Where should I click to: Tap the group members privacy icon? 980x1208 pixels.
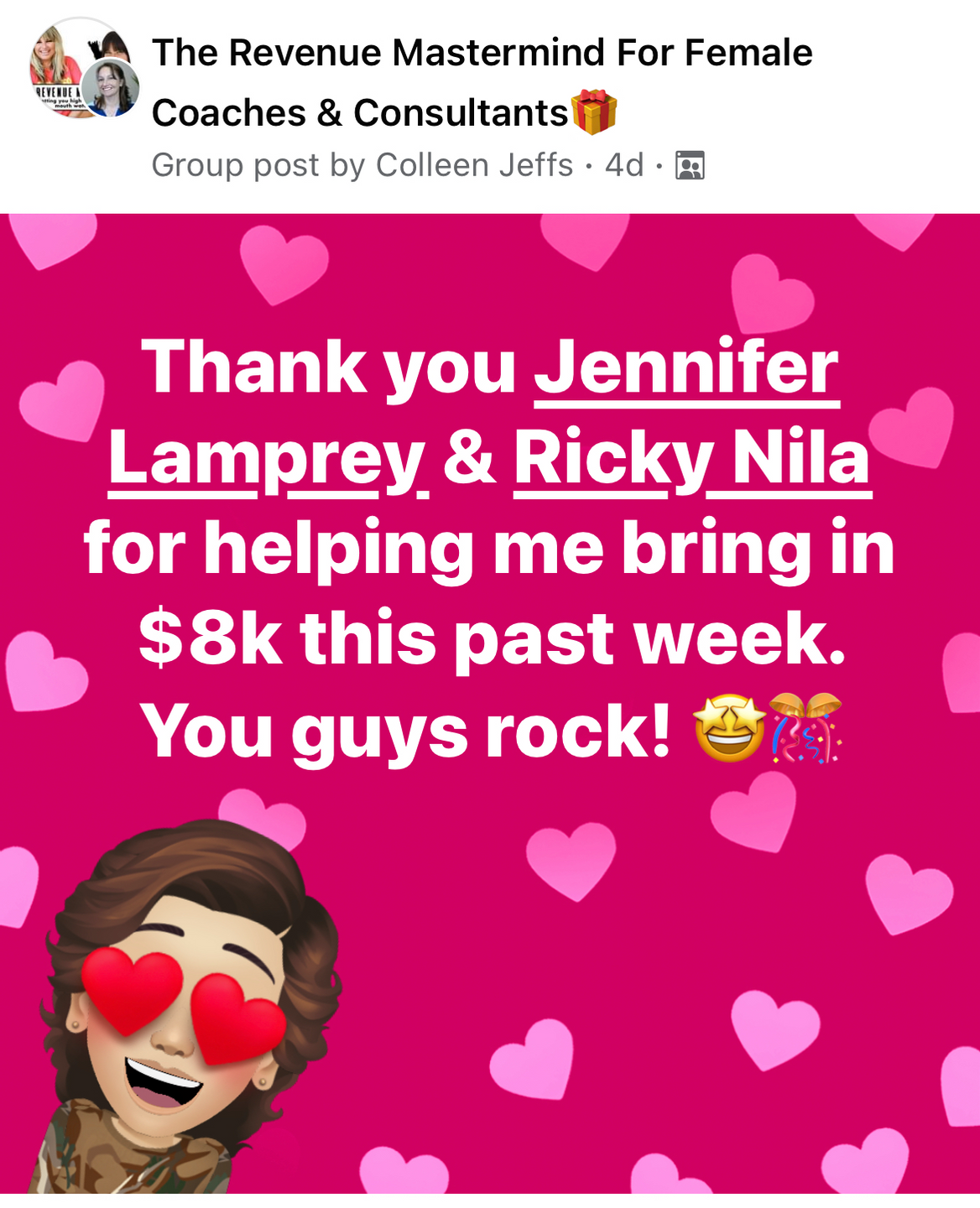pyautogui.click(x=690, y=166)
